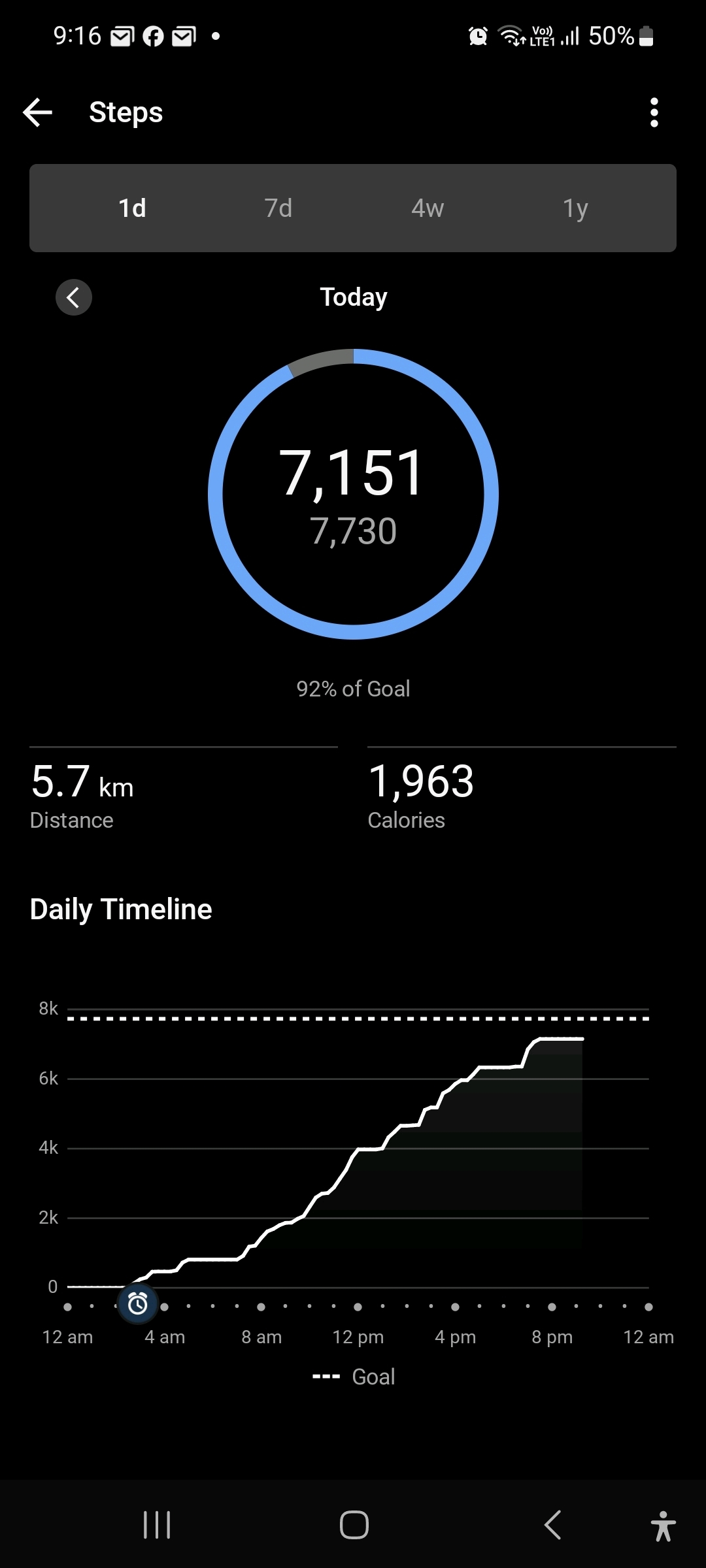Screen dimensions: 706x1568
Task: Go back from the Steps screen
Action: [x=38, y=112]
